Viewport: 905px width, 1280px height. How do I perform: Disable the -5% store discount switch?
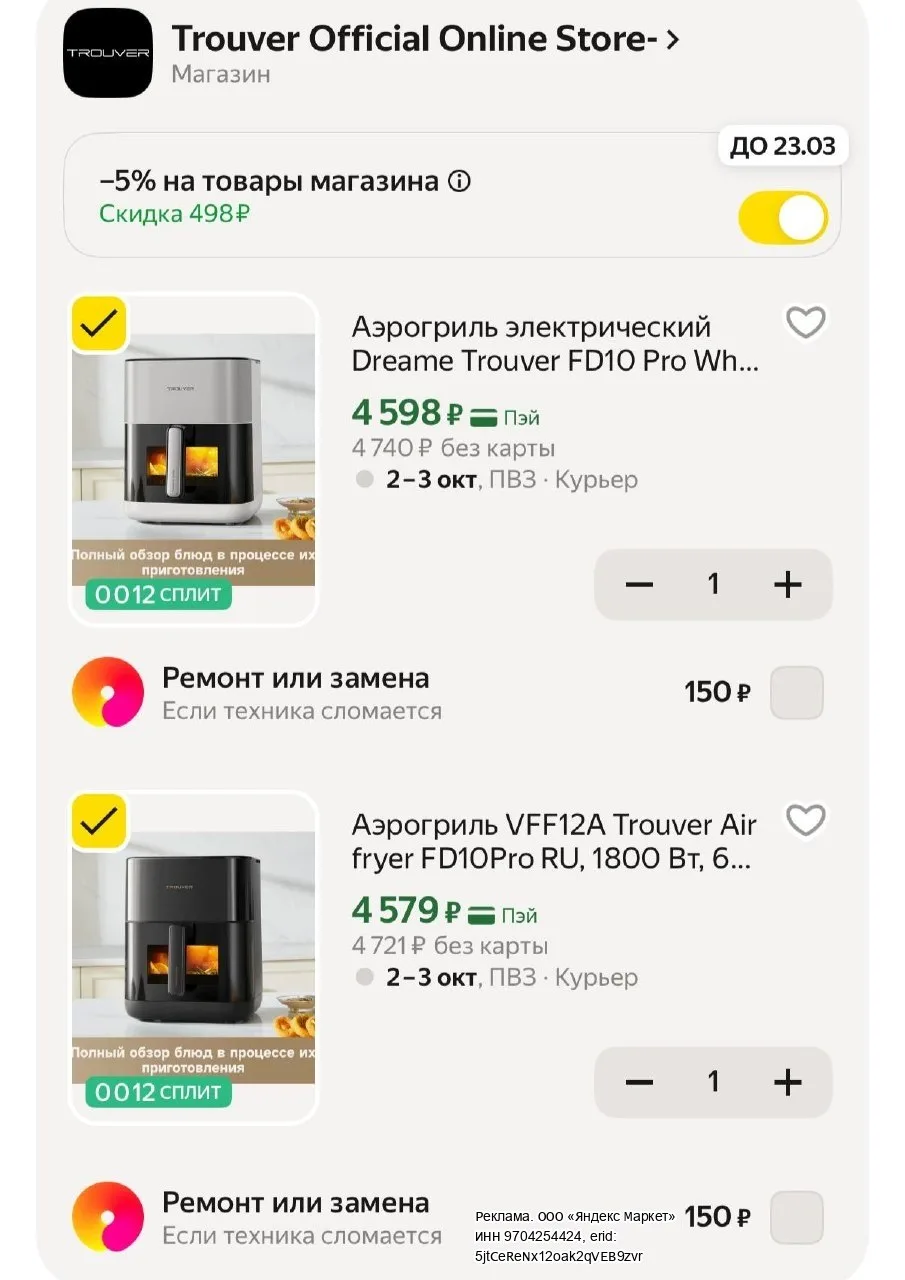(x=783, y=218)
